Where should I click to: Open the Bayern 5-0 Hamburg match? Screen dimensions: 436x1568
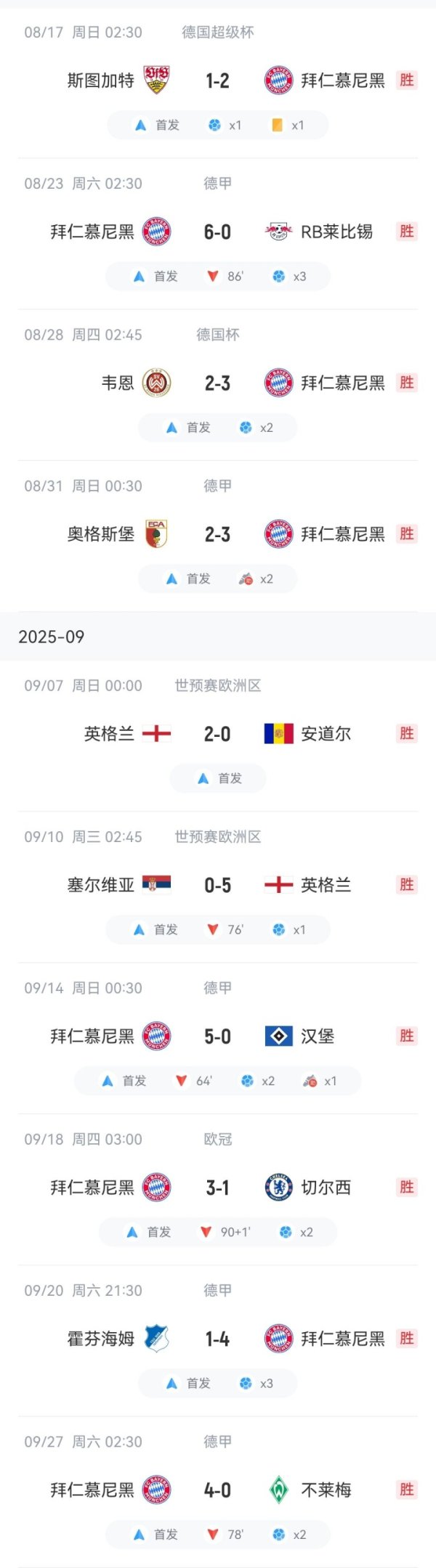(217, 1037)
